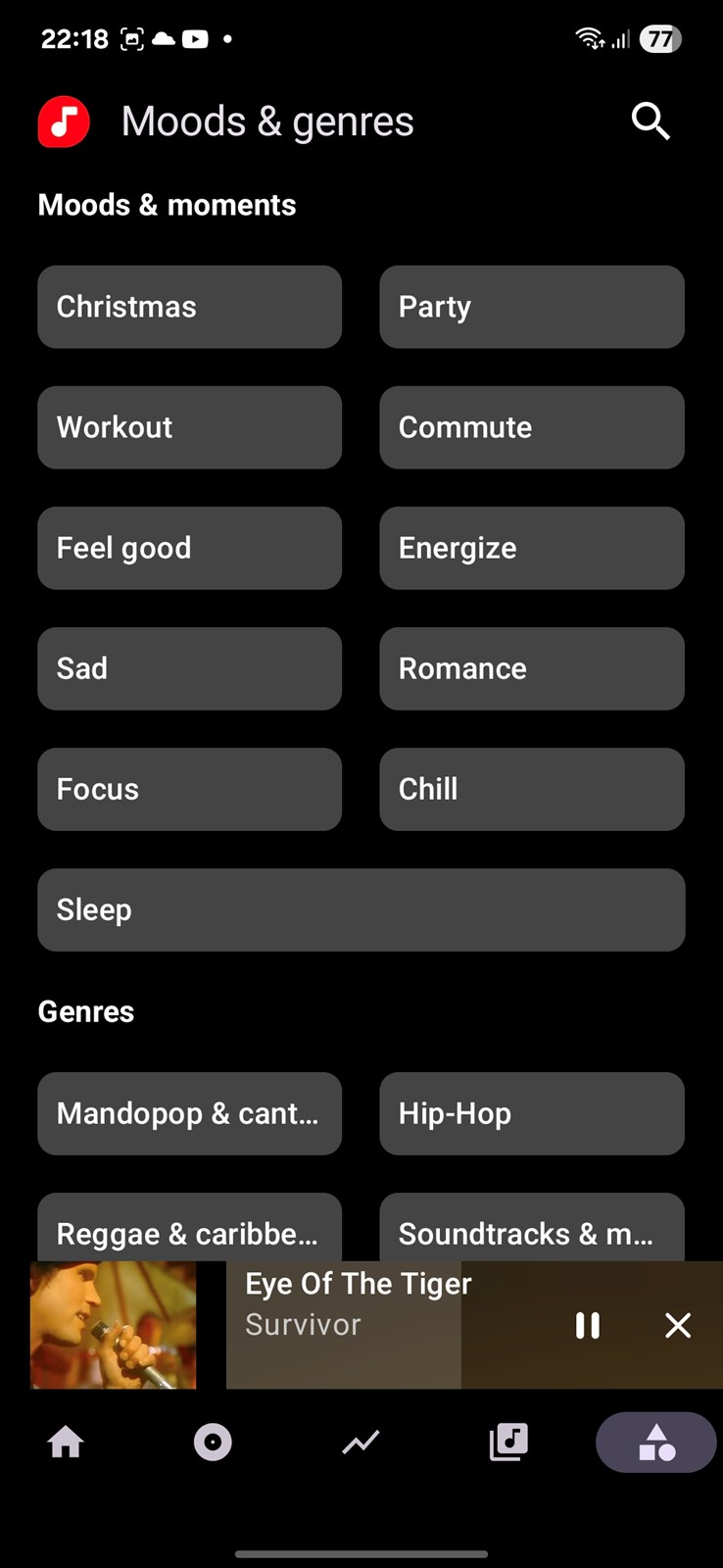Choose the Sleep mood
Screen dimensions: 723x1568
pyautogui.click(x=361, y=909)
